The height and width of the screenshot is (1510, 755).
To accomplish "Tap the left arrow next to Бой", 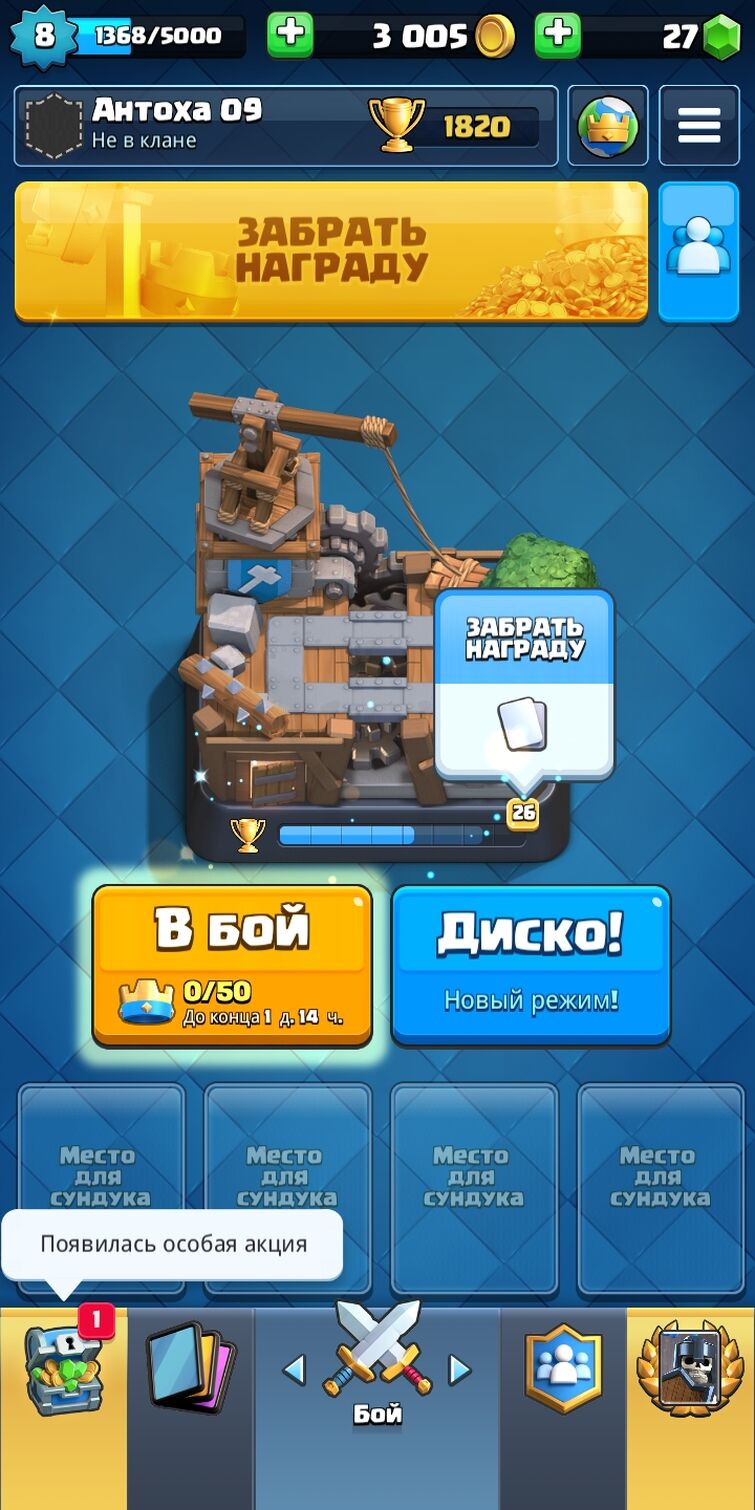I will 294,1369.
